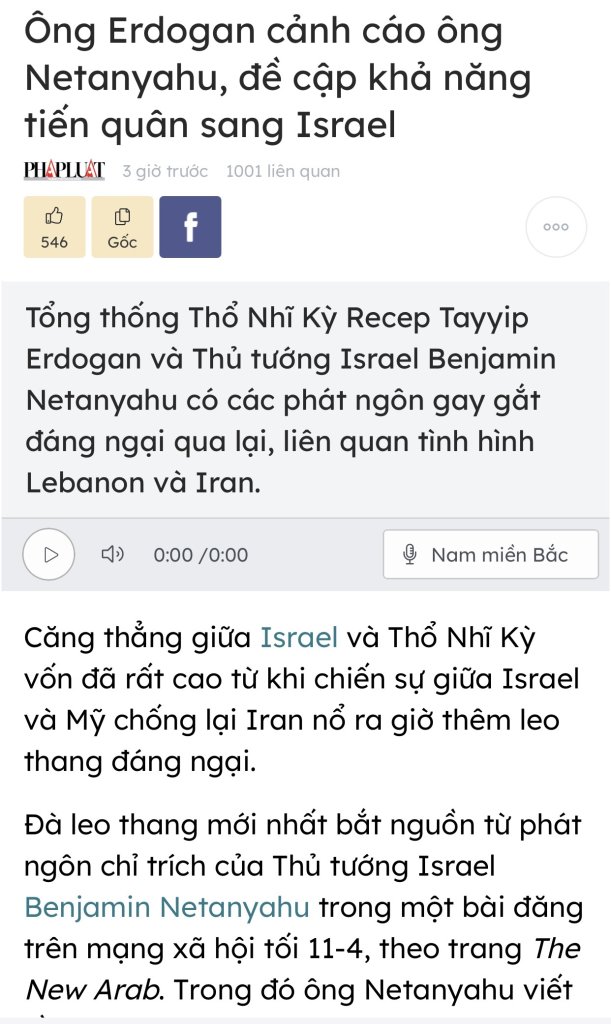View the 1001 liên quan related articles
This screenshot has width=611, height=1024.
click(x=283, y=171)
